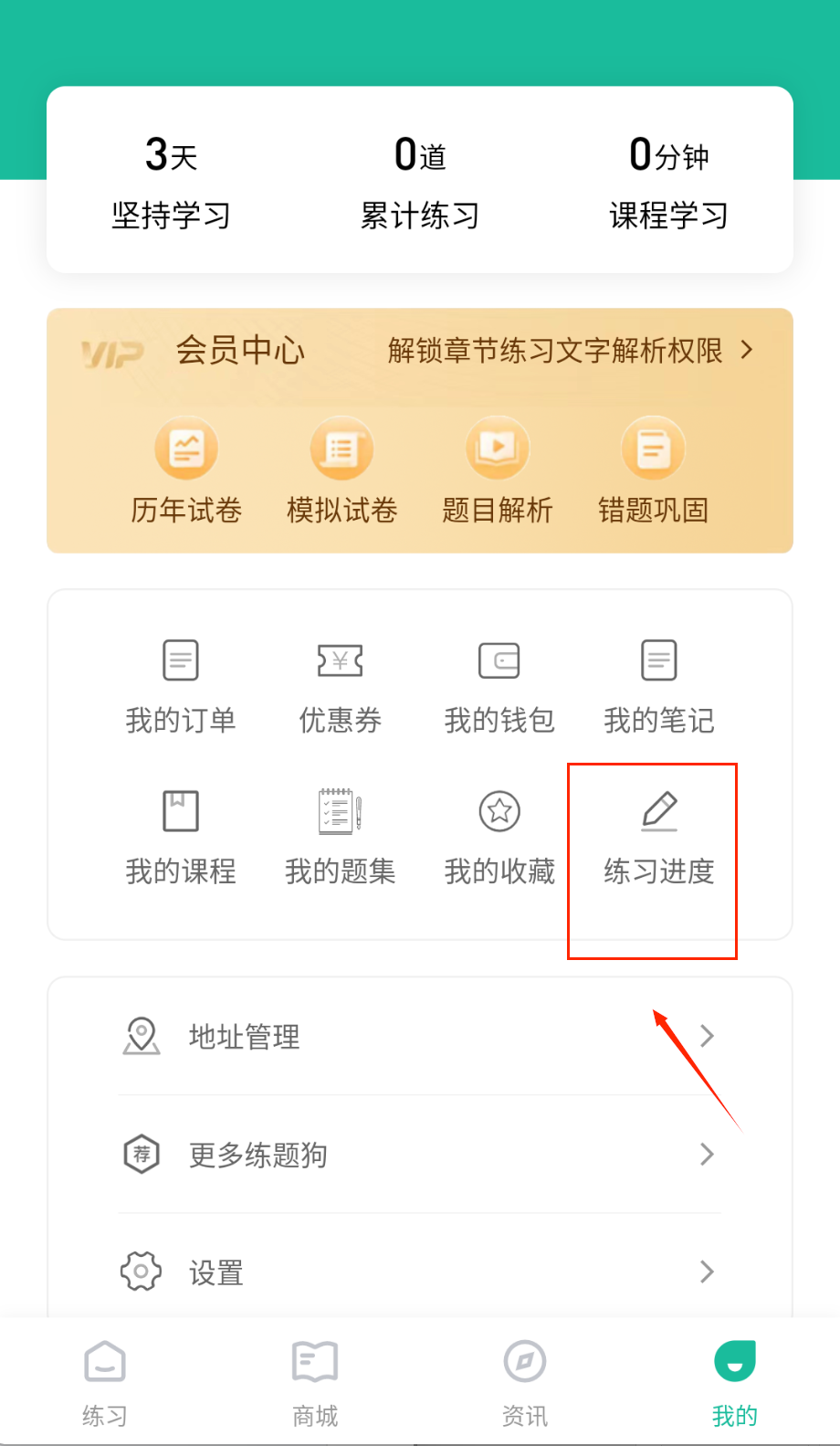
Task: Check 练习进度 practice progress
Action: [x=658, y=836]
